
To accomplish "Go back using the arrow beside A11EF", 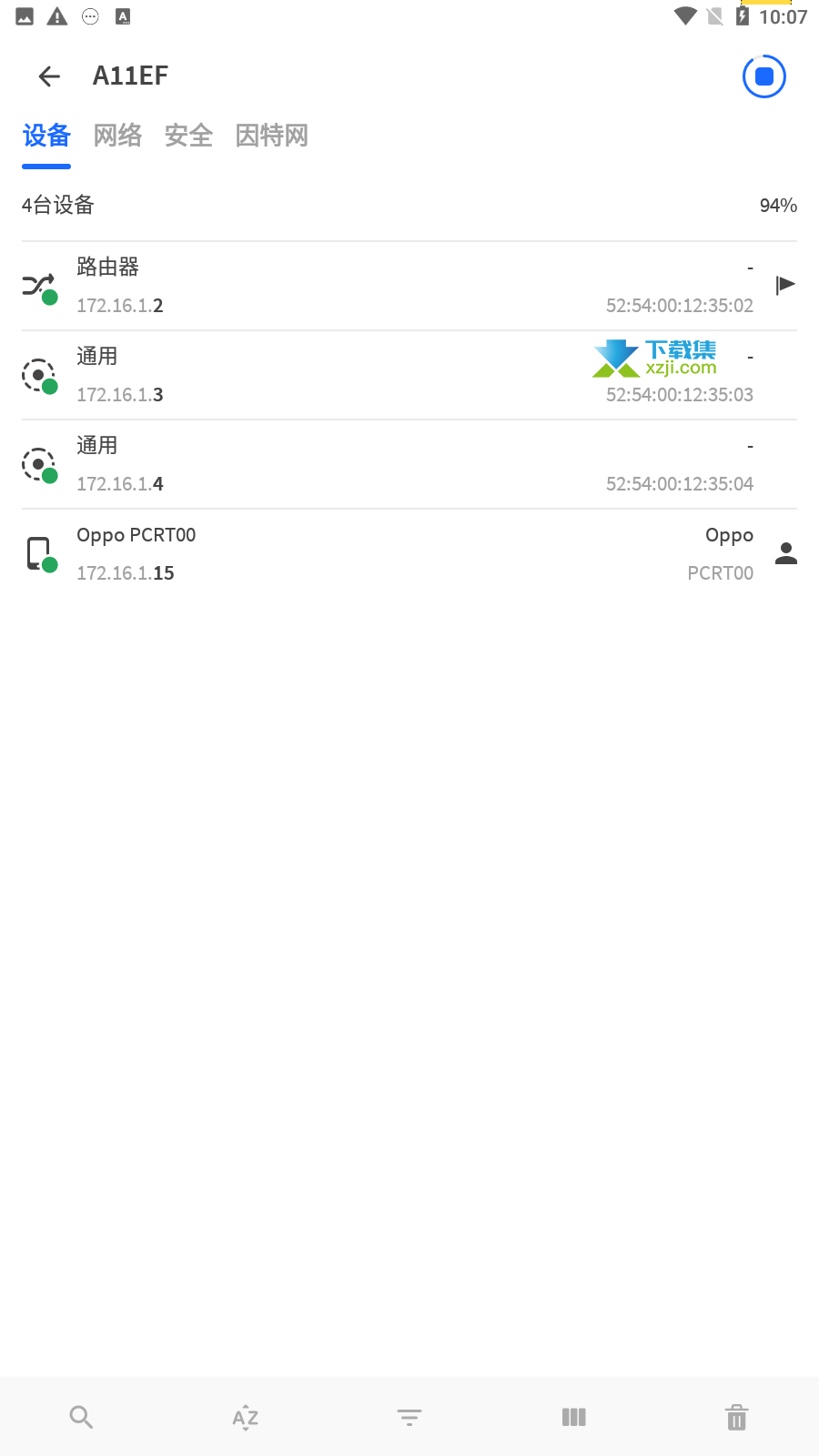I will [x=49, y=76].
